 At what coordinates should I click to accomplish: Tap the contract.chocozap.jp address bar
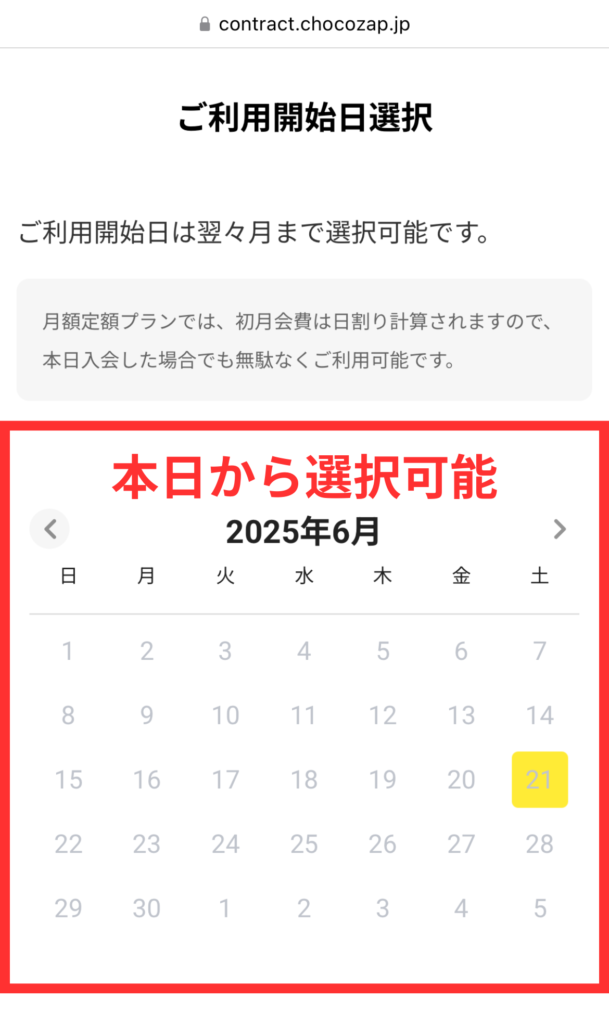pos(304,22)
